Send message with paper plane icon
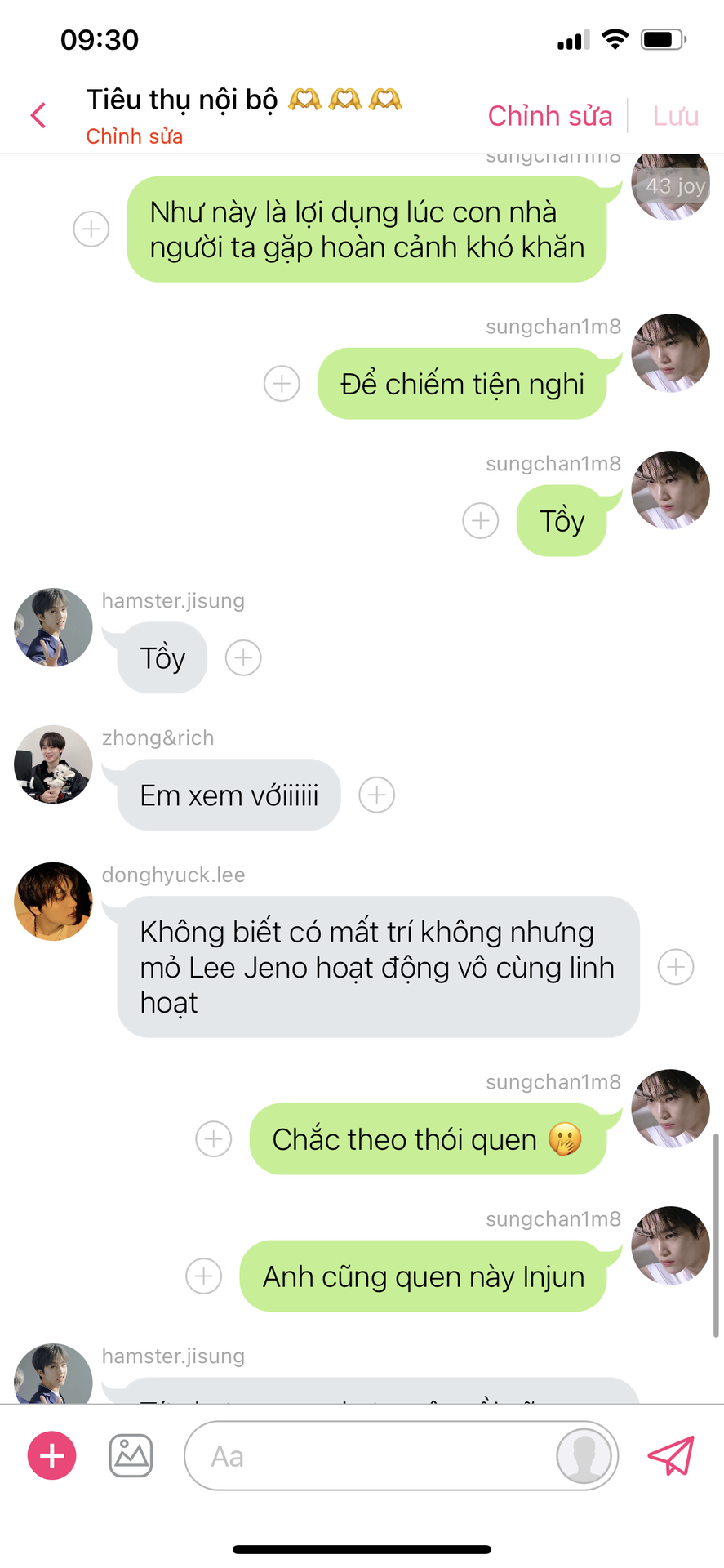Viewport: 724px width, 1568px height. coord(671,1455)
